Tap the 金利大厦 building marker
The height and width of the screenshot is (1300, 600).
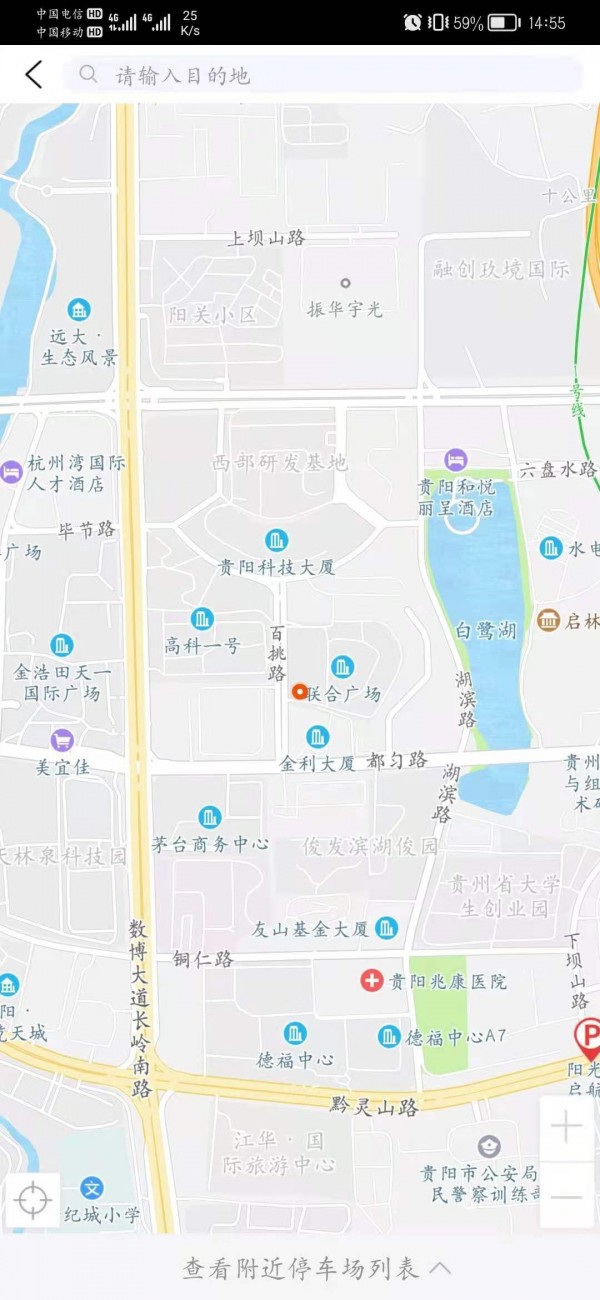(x=318, y=737)
